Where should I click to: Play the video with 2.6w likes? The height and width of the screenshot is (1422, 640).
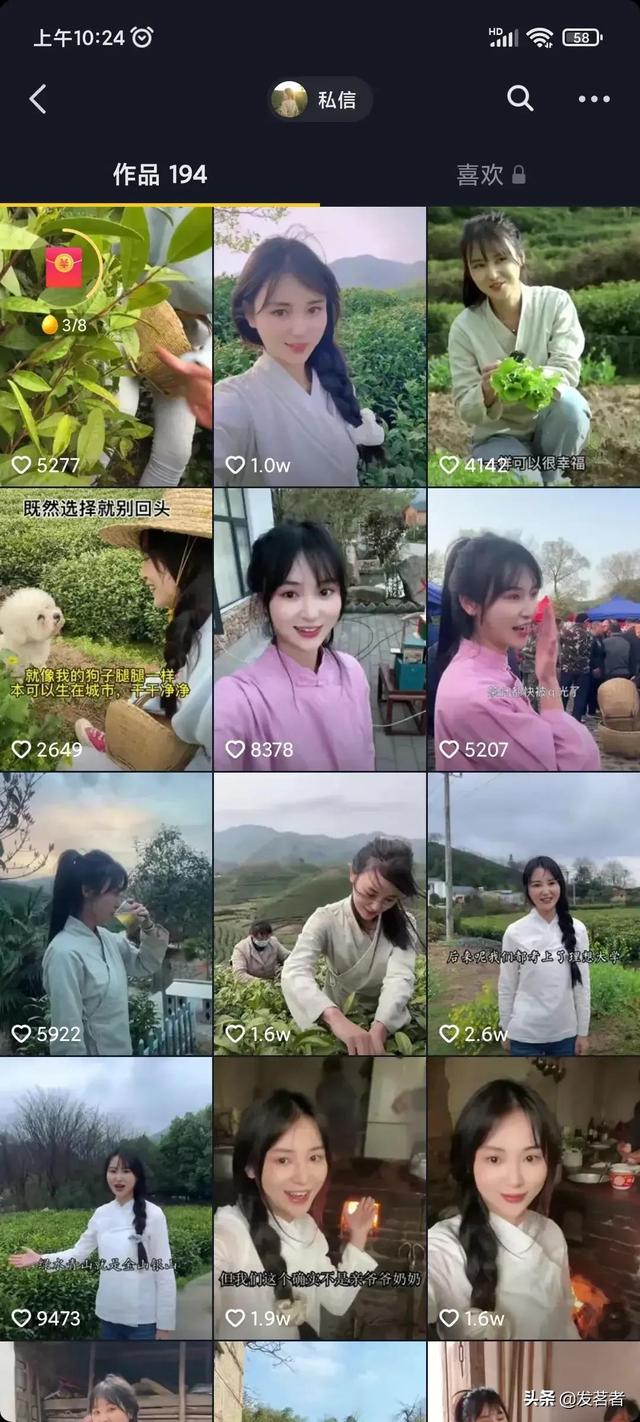coord(533,913)
